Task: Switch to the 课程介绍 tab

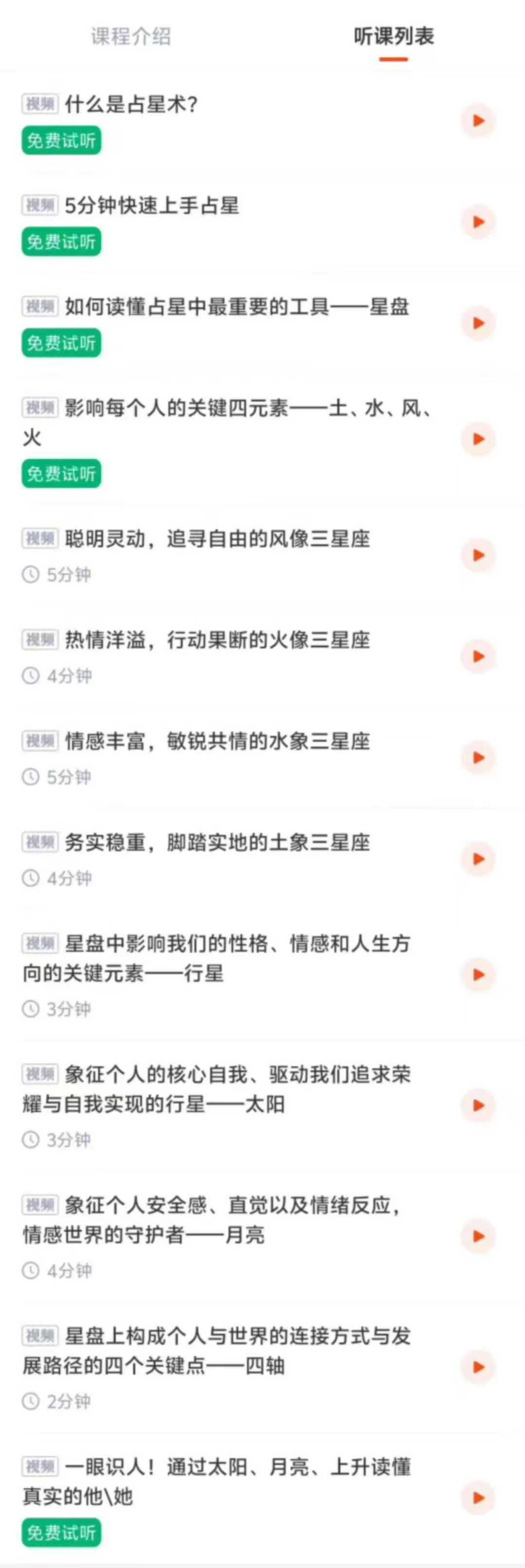Action: [131, 36]
